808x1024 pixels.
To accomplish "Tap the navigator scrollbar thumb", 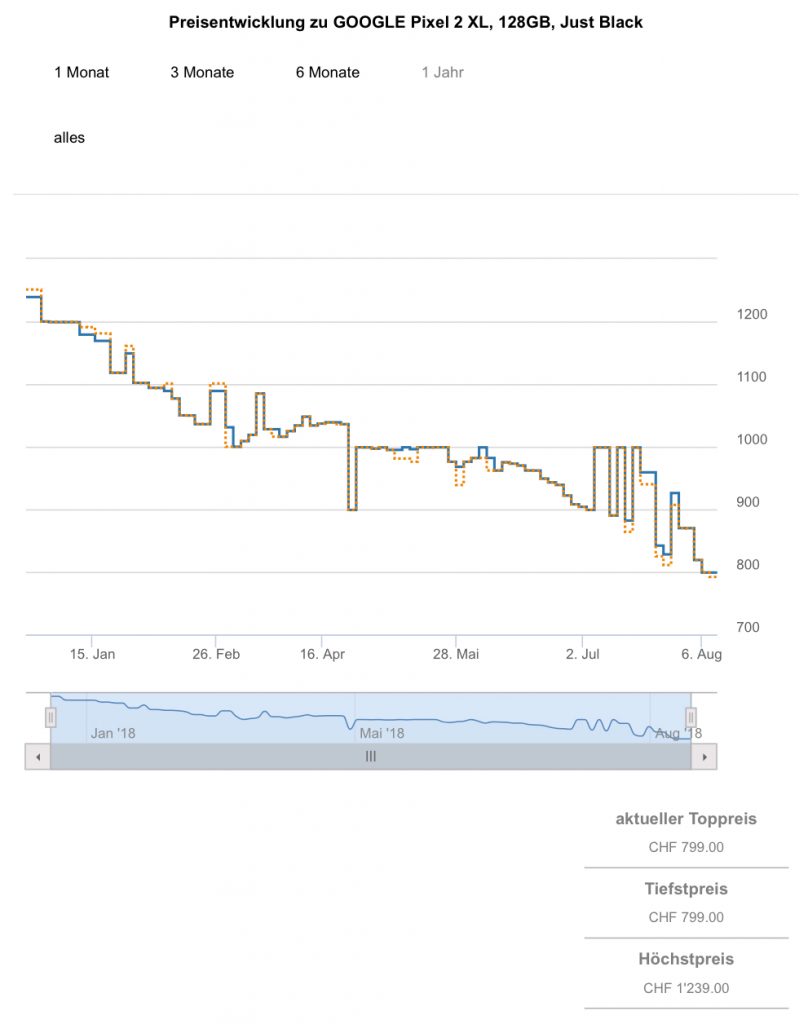I will coord(370,757).
